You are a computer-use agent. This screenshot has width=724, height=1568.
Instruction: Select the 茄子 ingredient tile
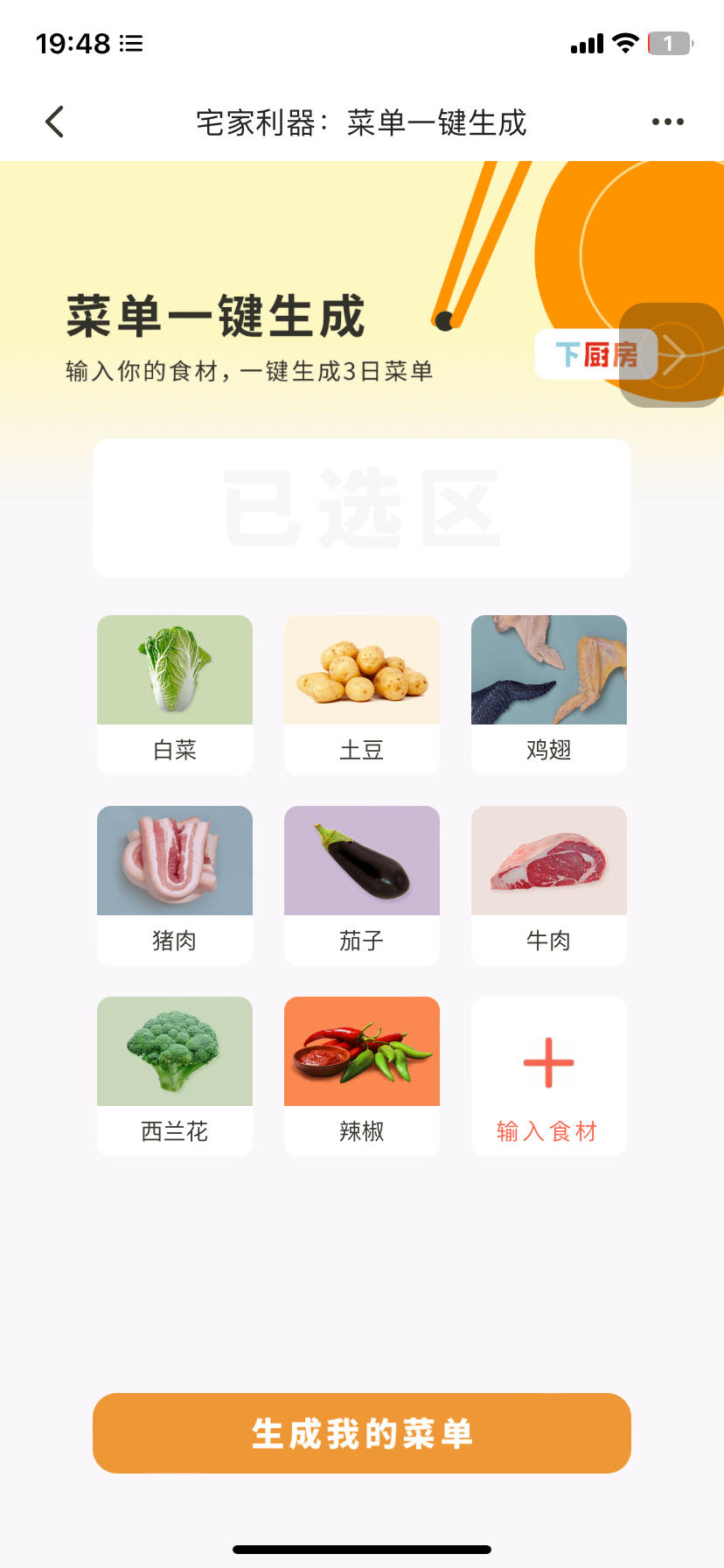[361, 885]
